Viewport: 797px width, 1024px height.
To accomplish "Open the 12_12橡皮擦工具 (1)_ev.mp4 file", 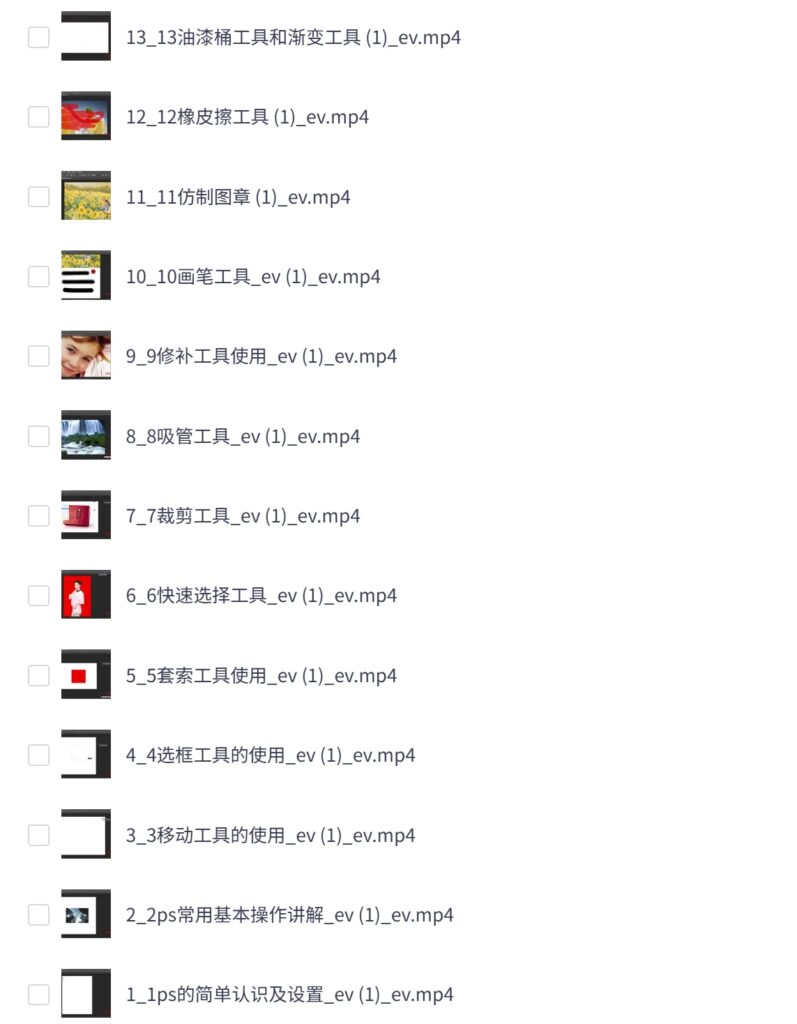I will tap(247, 117).
